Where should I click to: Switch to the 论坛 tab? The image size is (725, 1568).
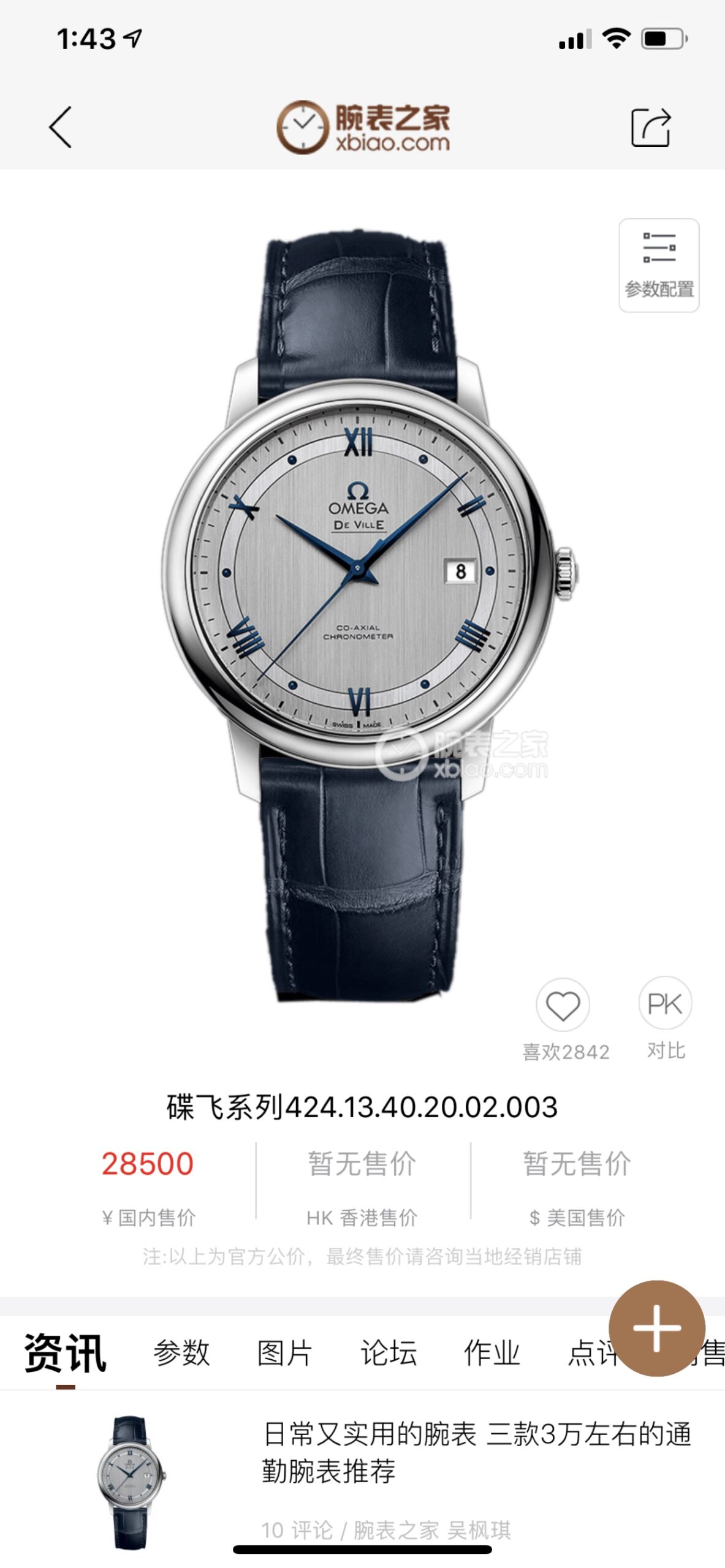[389, 1352]
